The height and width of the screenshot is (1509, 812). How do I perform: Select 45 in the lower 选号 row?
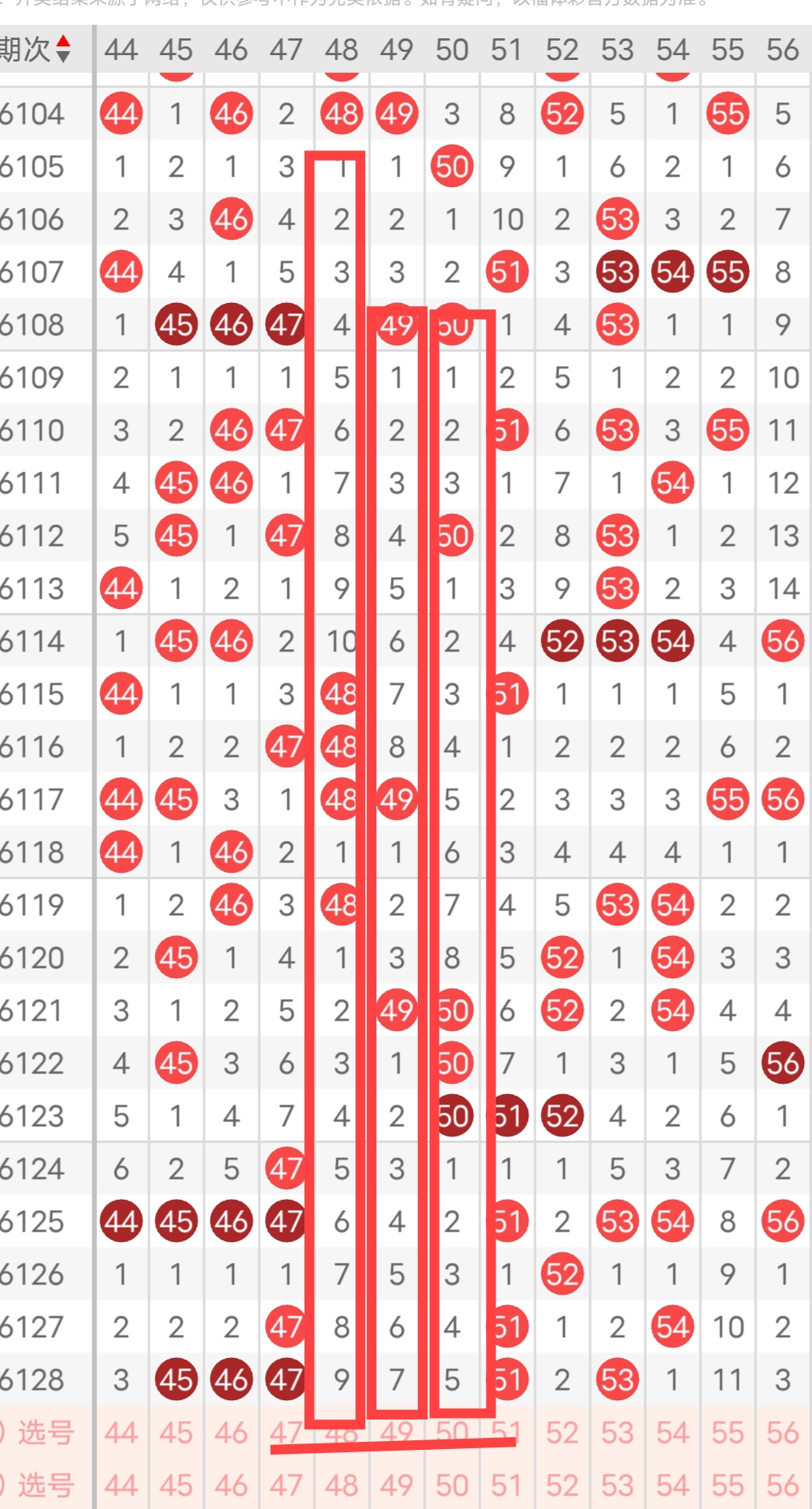tap(176, 1486)
